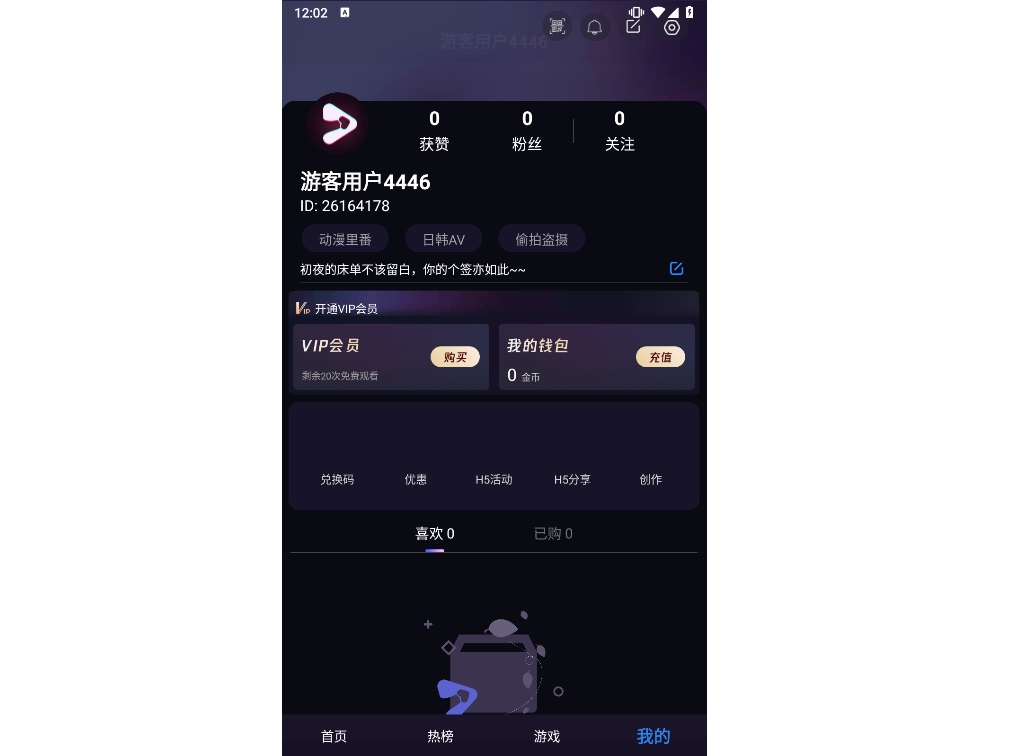Go to the 首页 home tab
The width and height of the screenshot is (1015, 756).
point(334,736)
